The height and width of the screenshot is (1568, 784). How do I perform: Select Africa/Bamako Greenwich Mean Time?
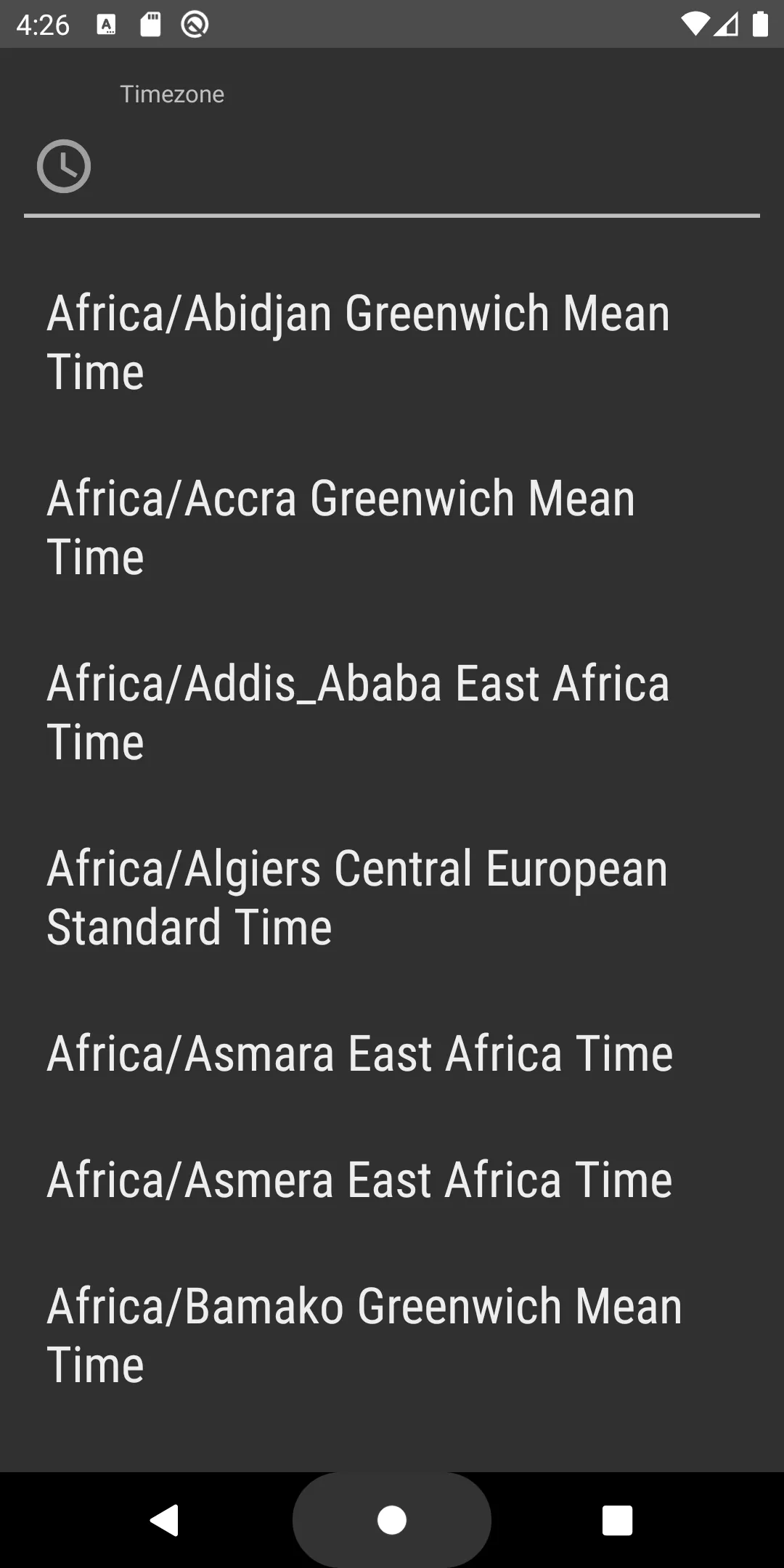coord(392,1336)
